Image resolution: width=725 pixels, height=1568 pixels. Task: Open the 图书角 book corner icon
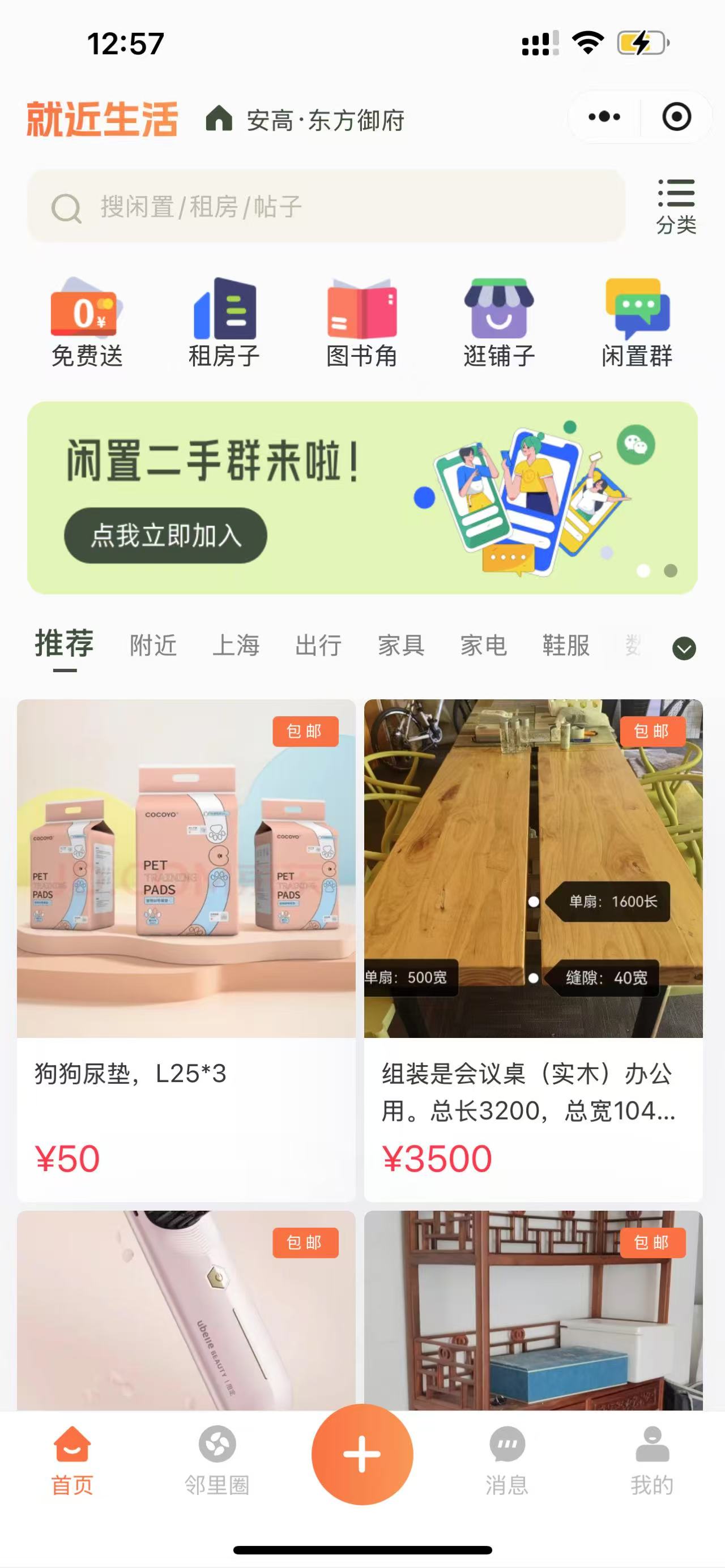[361, 321]
